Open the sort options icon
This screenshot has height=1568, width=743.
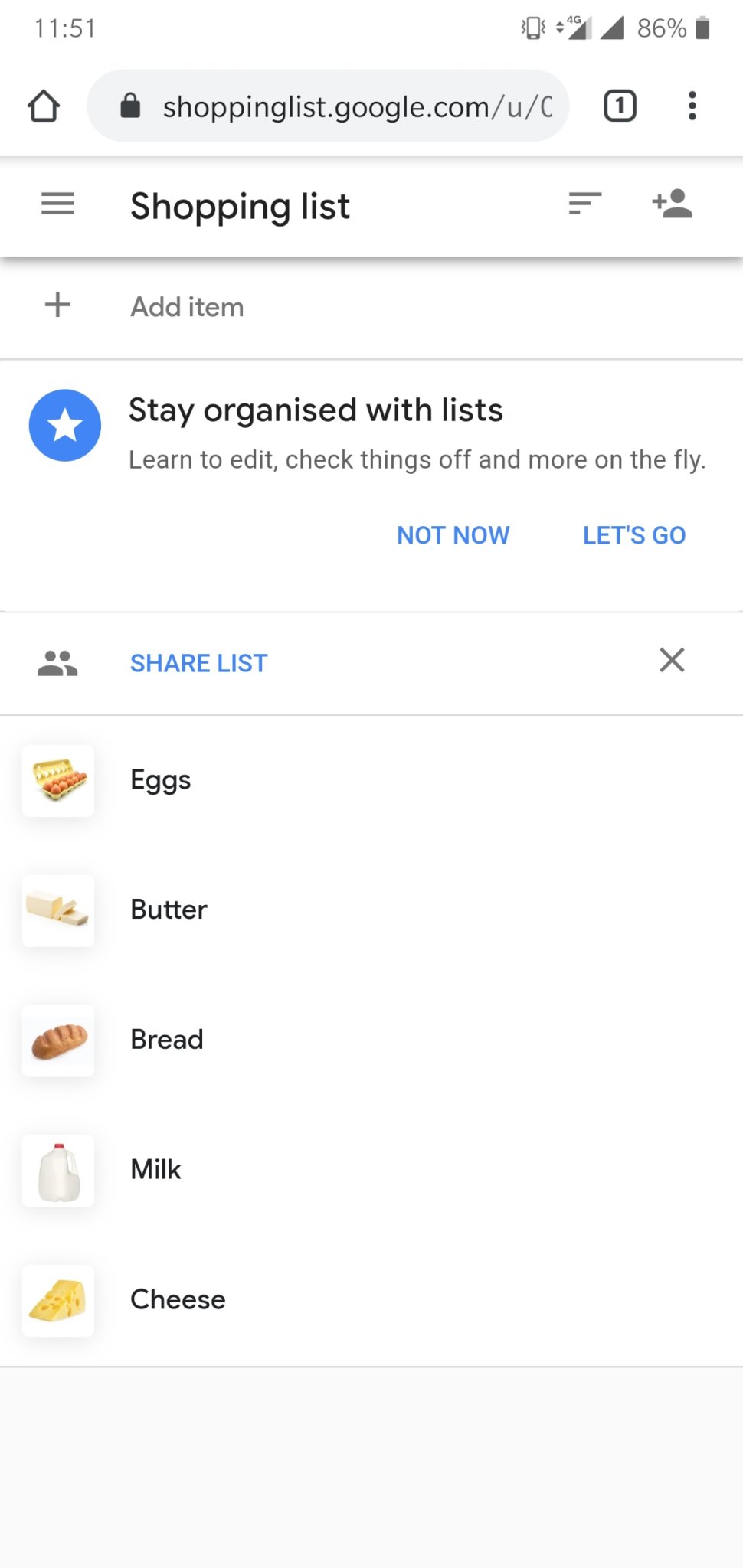click(x=585, y=204)
